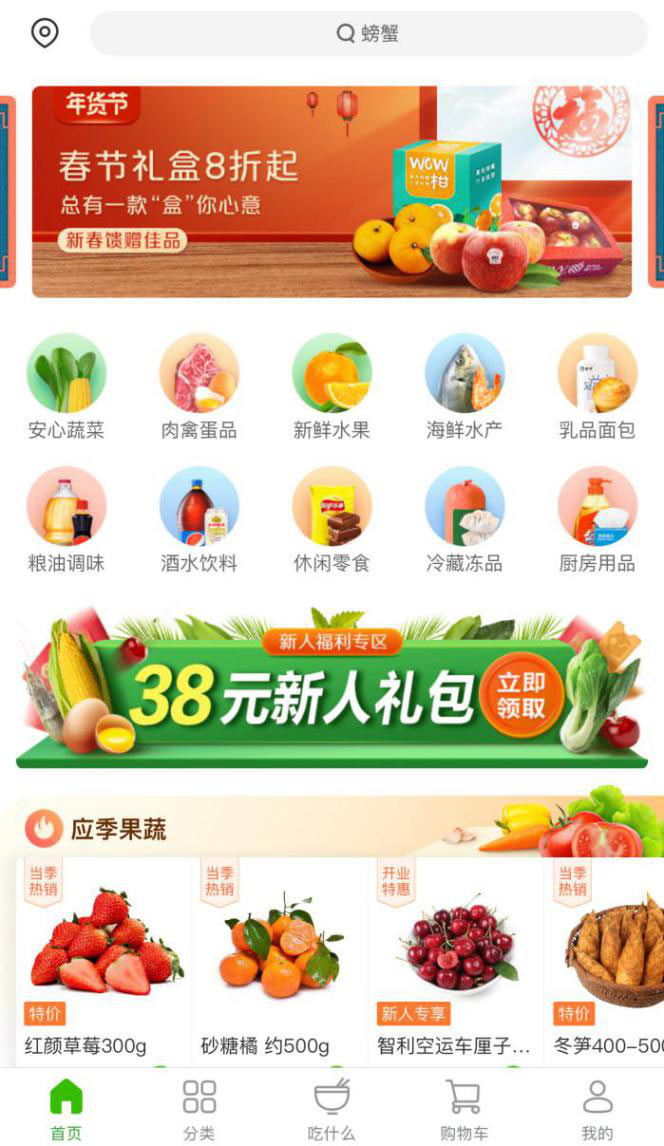This screenshot has width=664, height=1146.
Task: View the 乳品面包 category
Action: click(x=597, y=386)
